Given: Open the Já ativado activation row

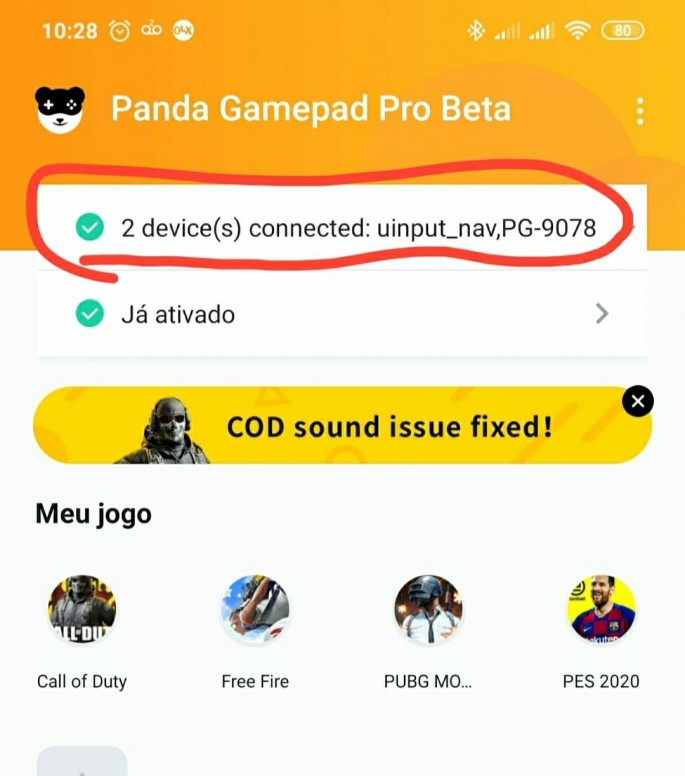Looking at the screenshot, I should click(x=340, y=314).
